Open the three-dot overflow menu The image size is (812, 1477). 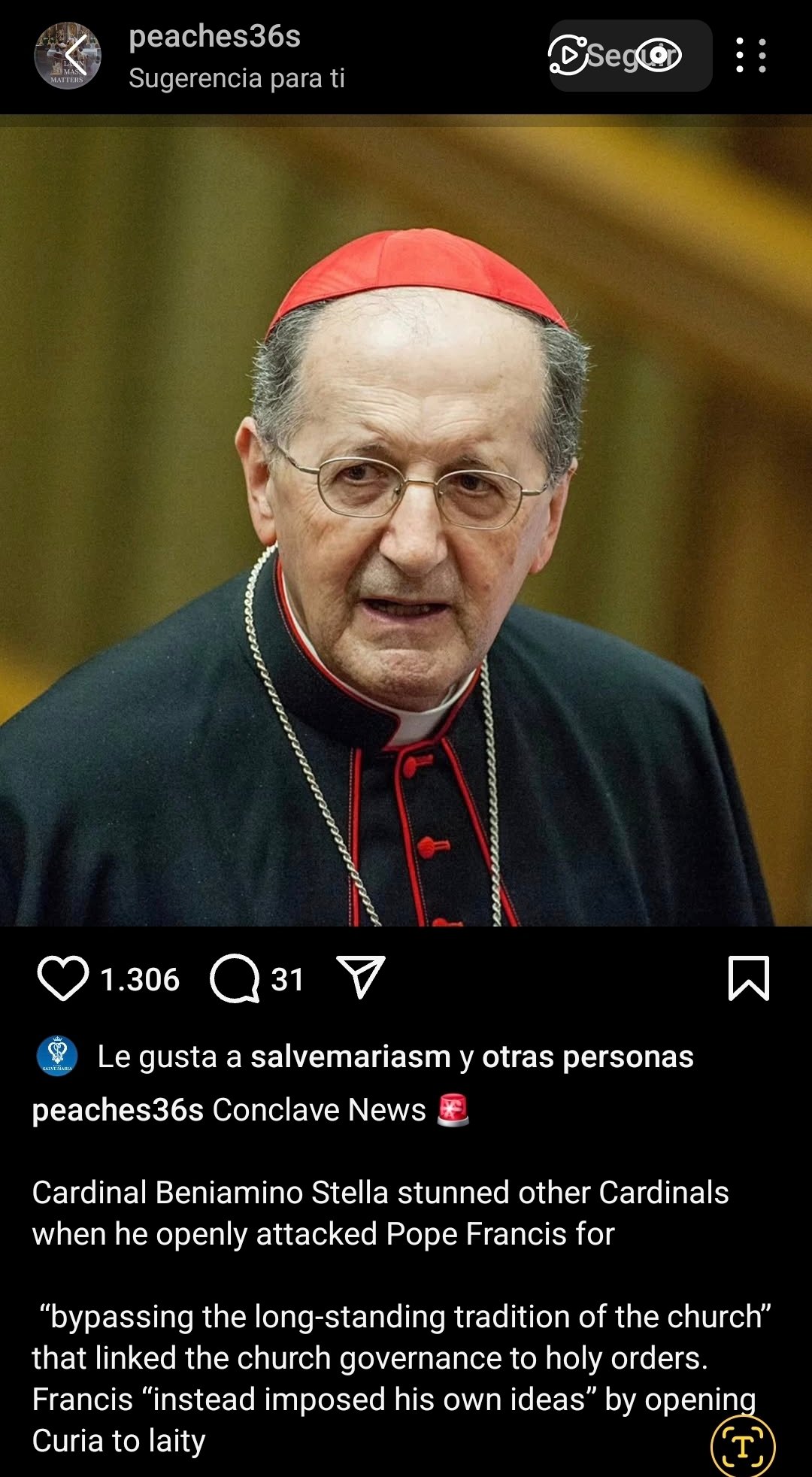click(750, 56)
